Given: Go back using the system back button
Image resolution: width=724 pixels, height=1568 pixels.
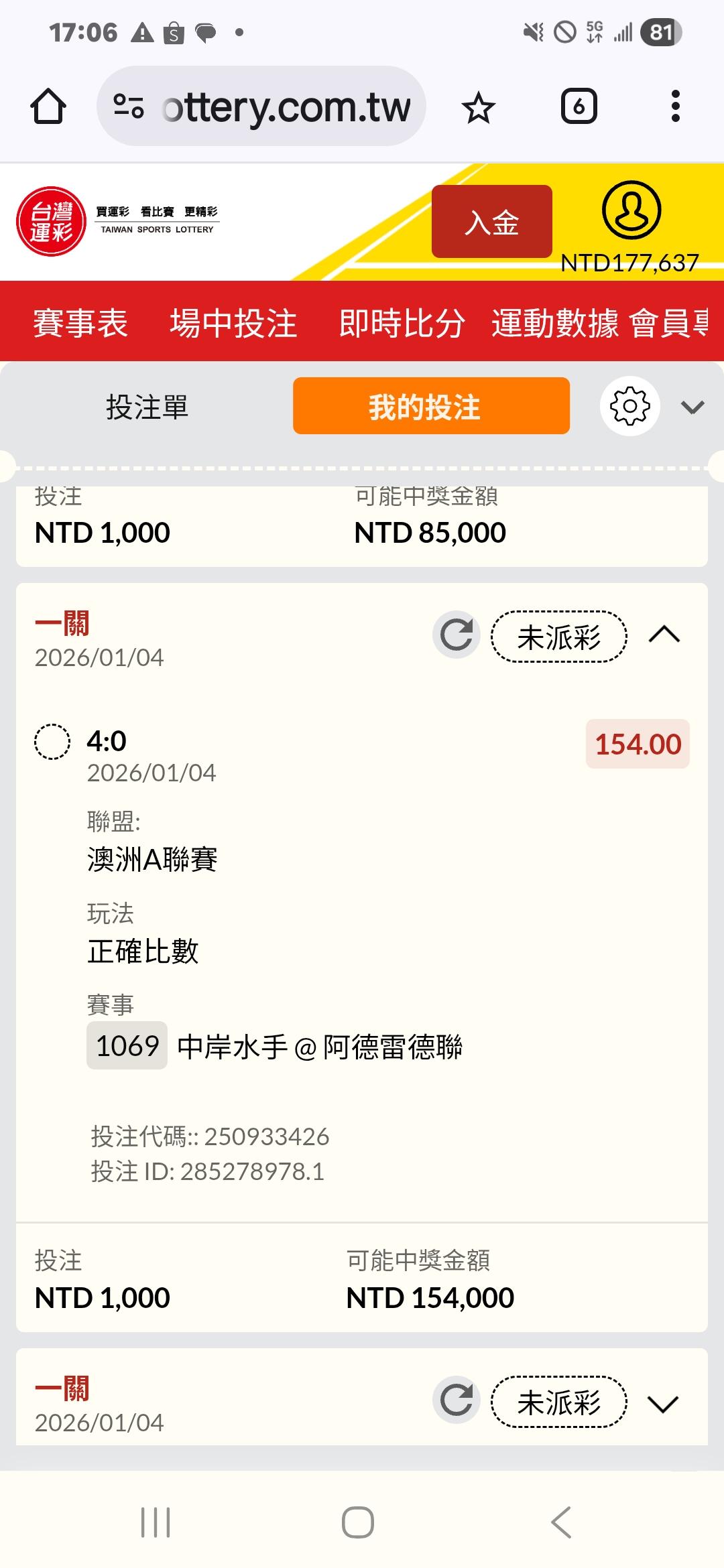Looking at the screenshot, I should click(561, 1522).
